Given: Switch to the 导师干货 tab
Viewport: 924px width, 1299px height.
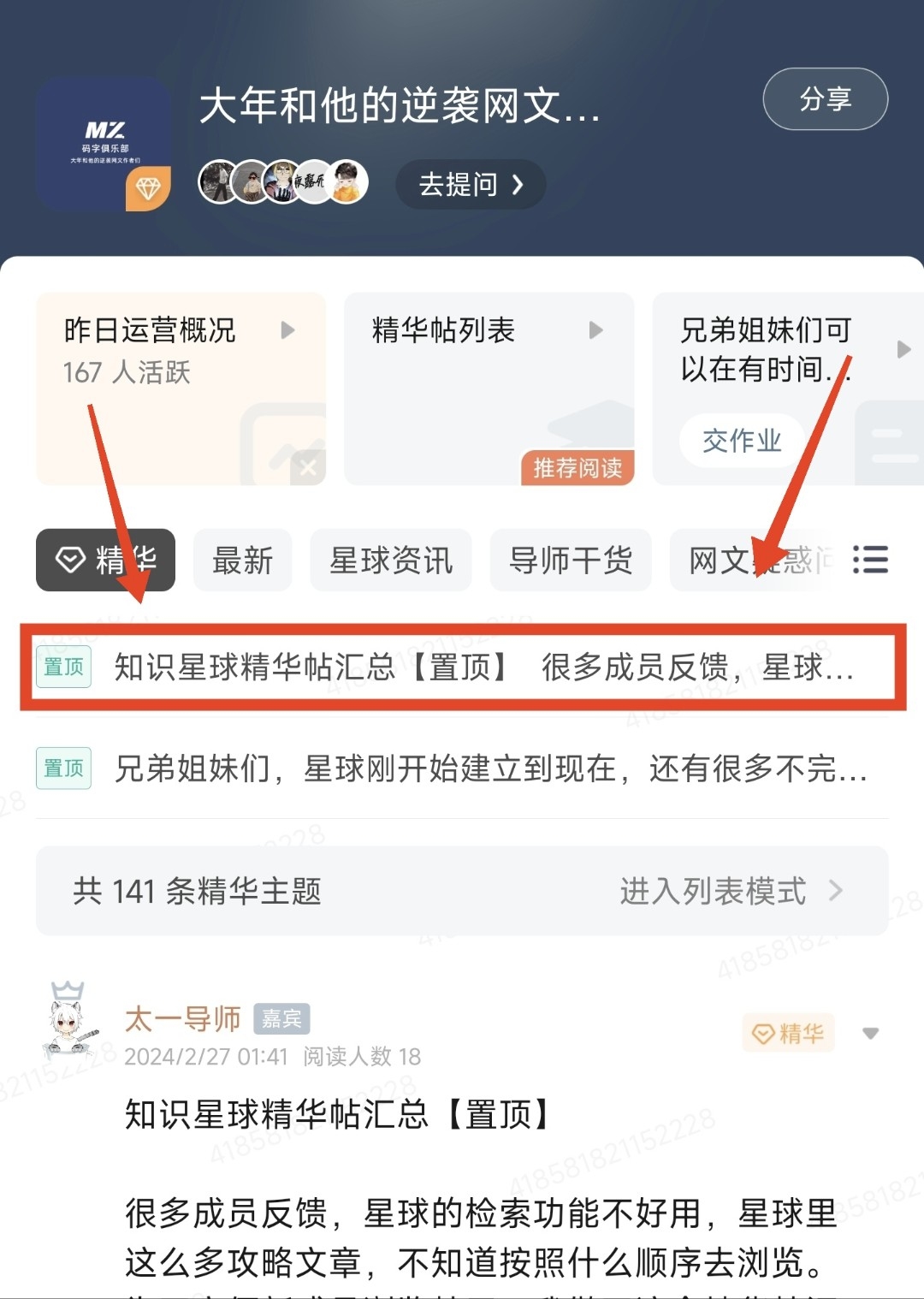Looking at the screenshot, I should click(x=570, y=561).
